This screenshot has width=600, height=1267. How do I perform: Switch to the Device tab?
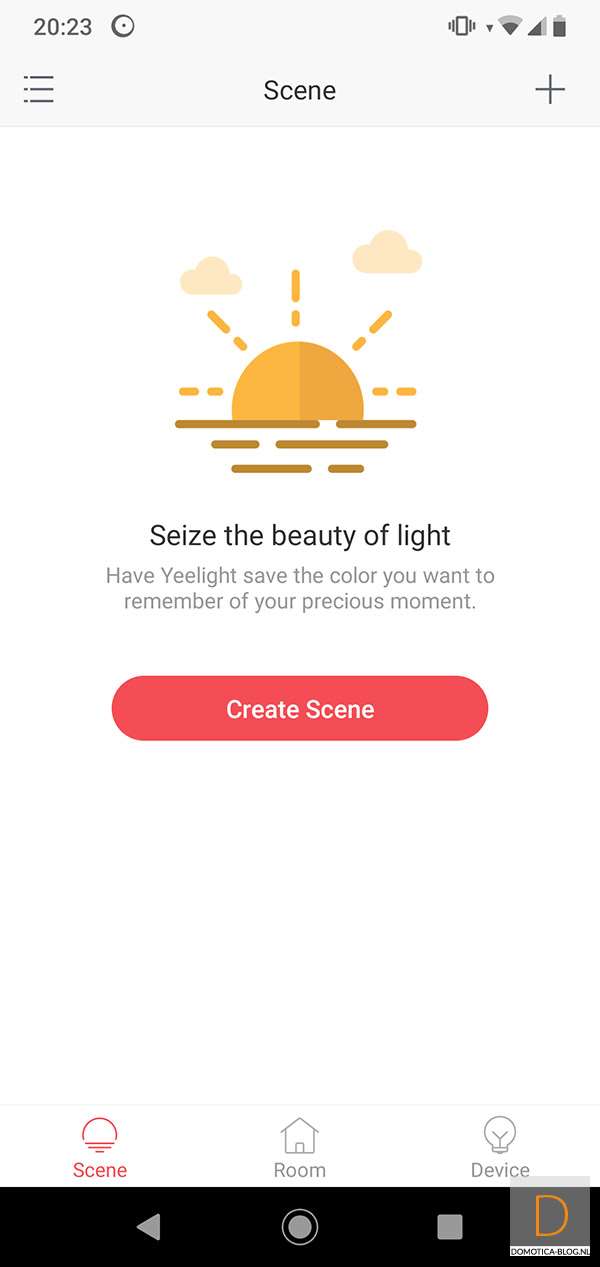(x=499, y=1147)
